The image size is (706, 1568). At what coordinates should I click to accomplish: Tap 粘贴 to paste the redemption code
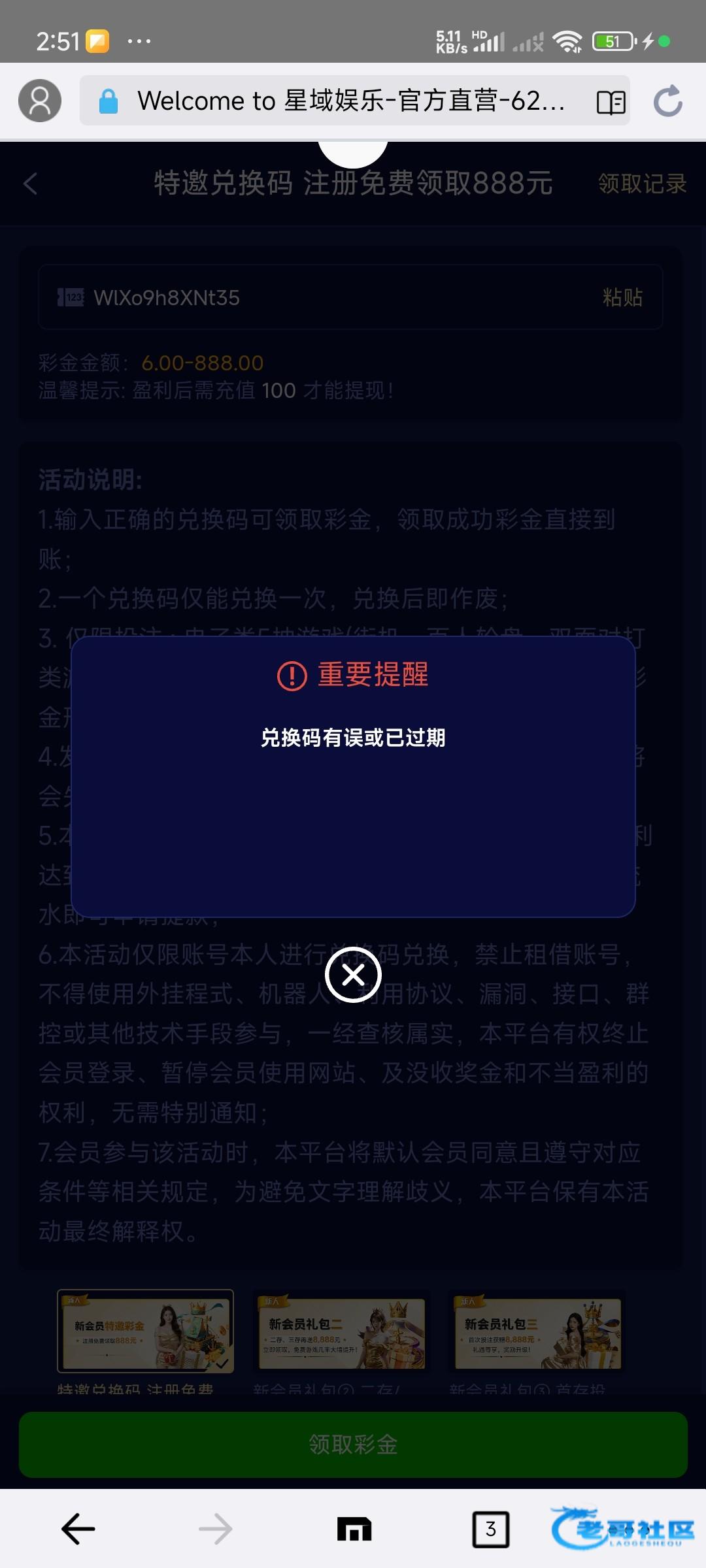click(622, 298)
